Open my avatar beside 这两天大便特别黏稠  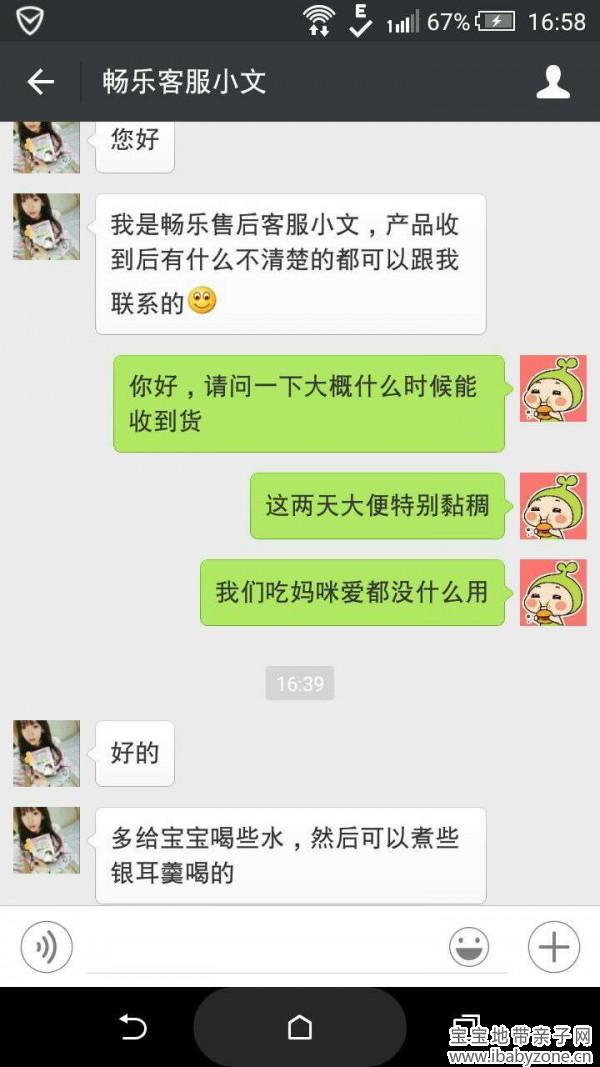[x=553, y=505]
